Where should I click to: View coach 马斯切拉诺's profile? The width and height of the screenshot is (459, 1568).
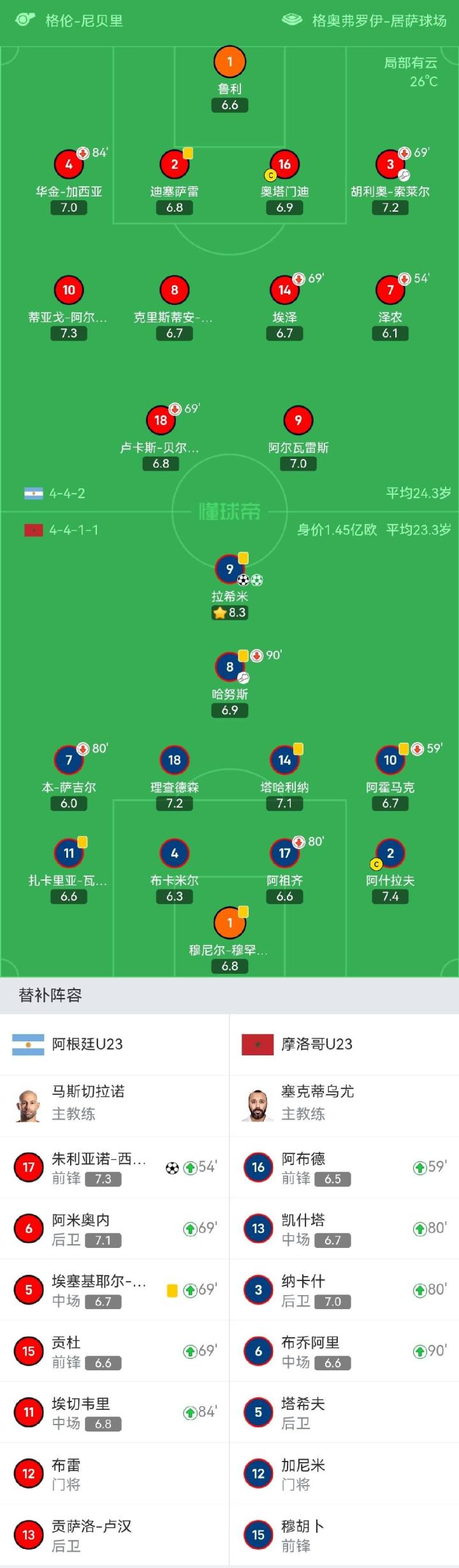click(x=87, y=1103)
